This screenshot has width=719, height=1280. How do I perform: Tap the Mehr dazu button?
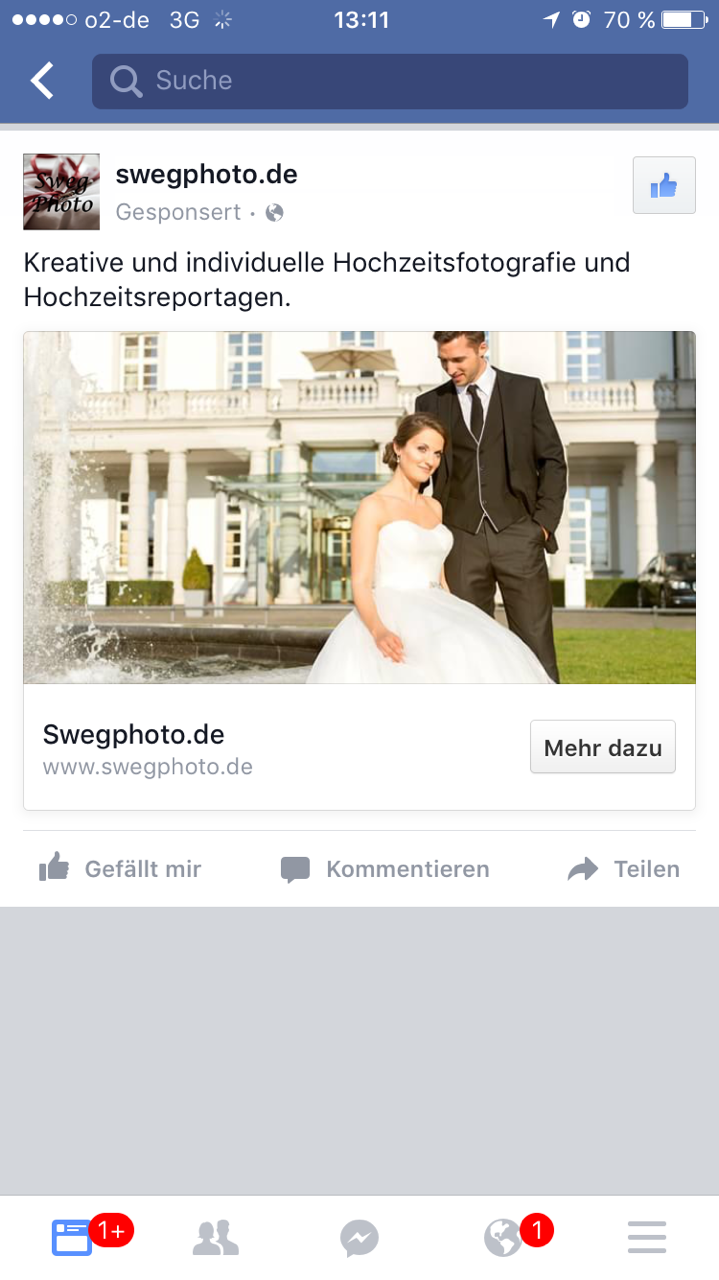602,747
